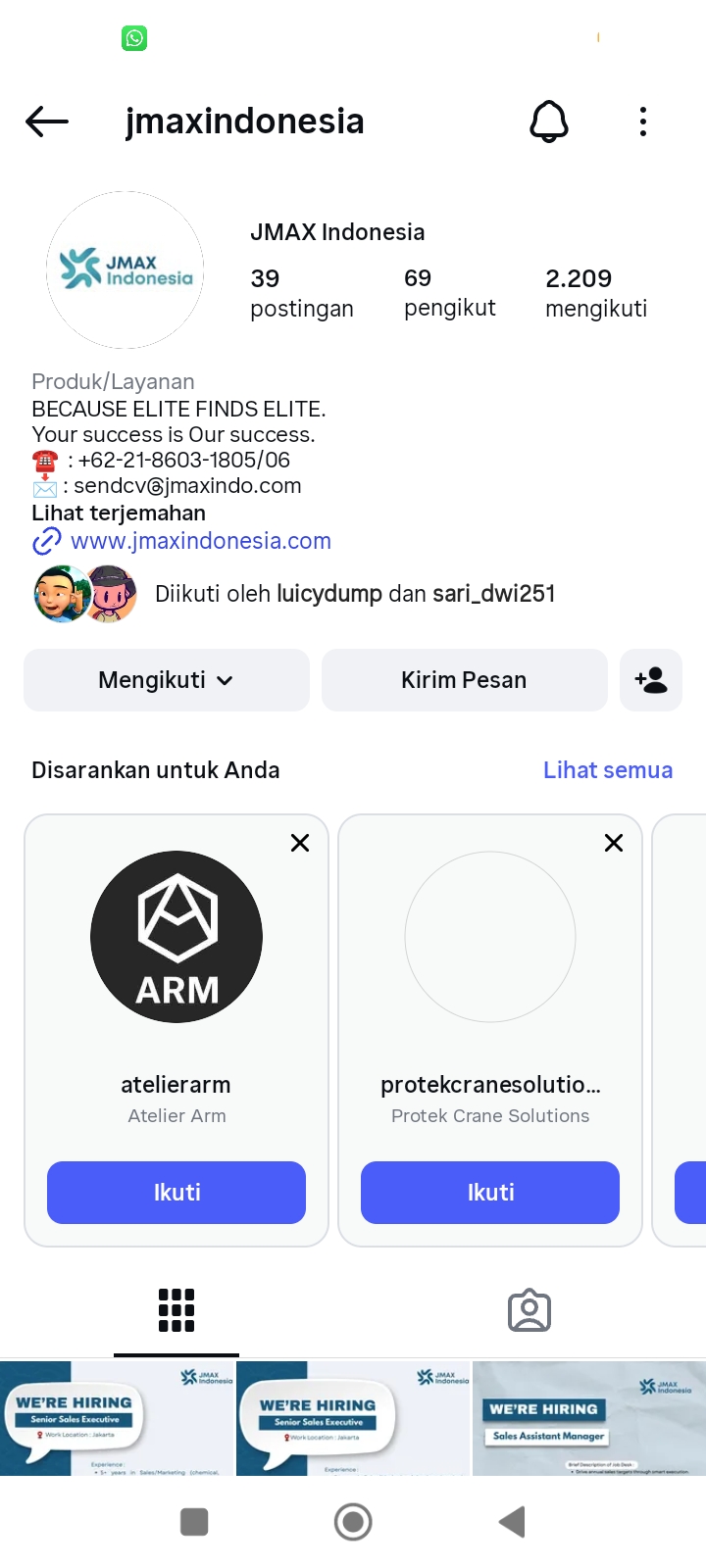Go back using the top arrow
Image resolution: width=706 pixels, height=1568 pixels.
pos(47,122)
